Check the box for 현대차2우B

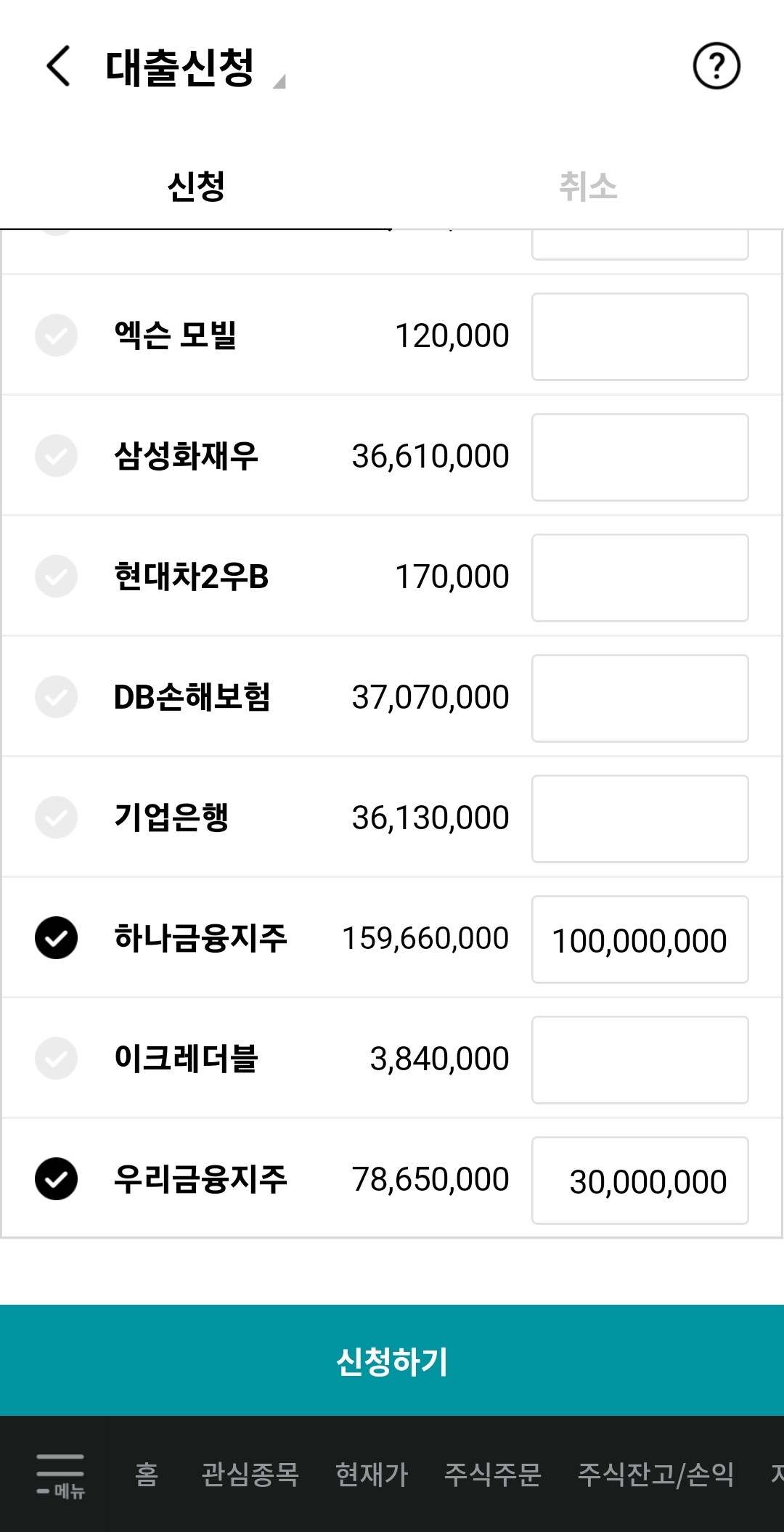(56, 576)
